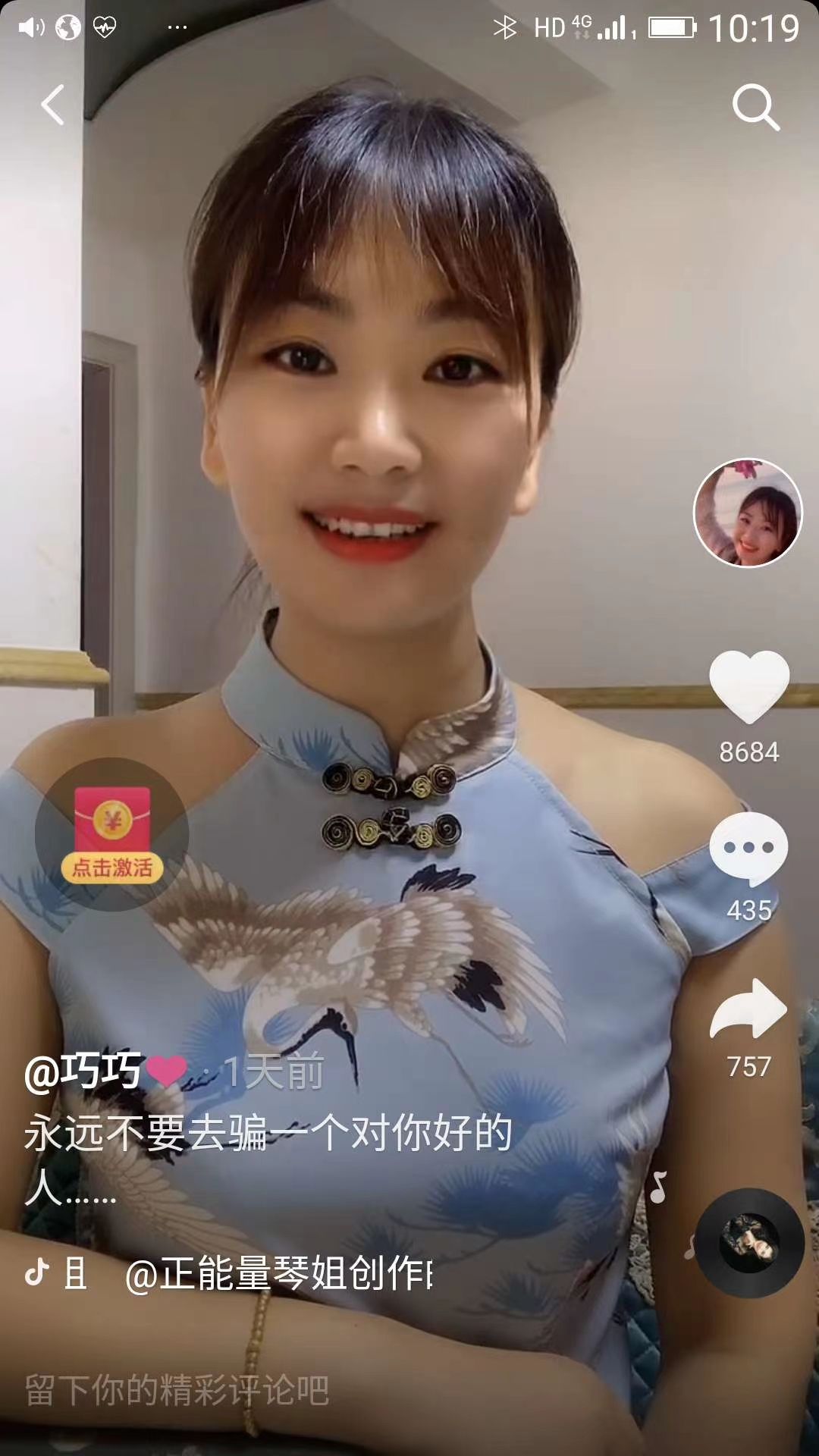This screenshot has width=819, height=1456.
Task: Open the spinning music disc
Action: pyautogui.click(x=749, y=1243)
